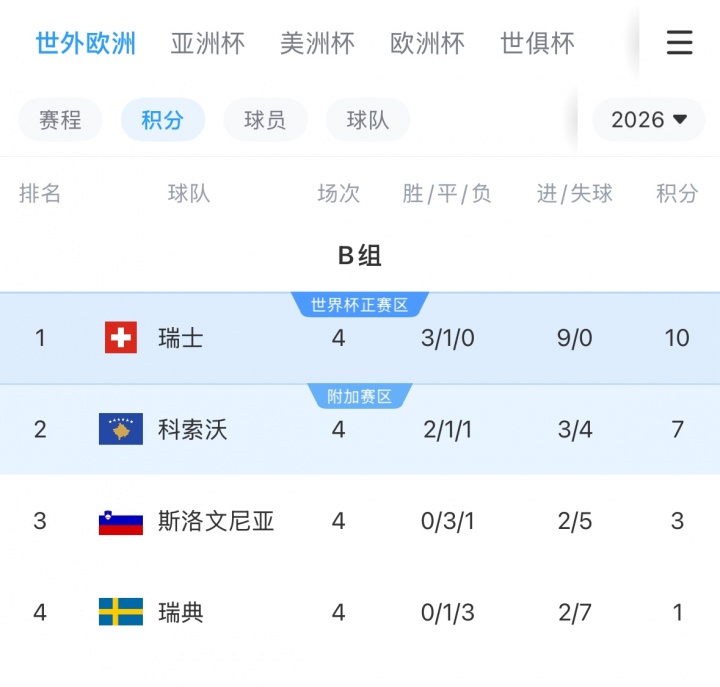
Task: Expand the 2026 season dropdown
Action: 649,120
